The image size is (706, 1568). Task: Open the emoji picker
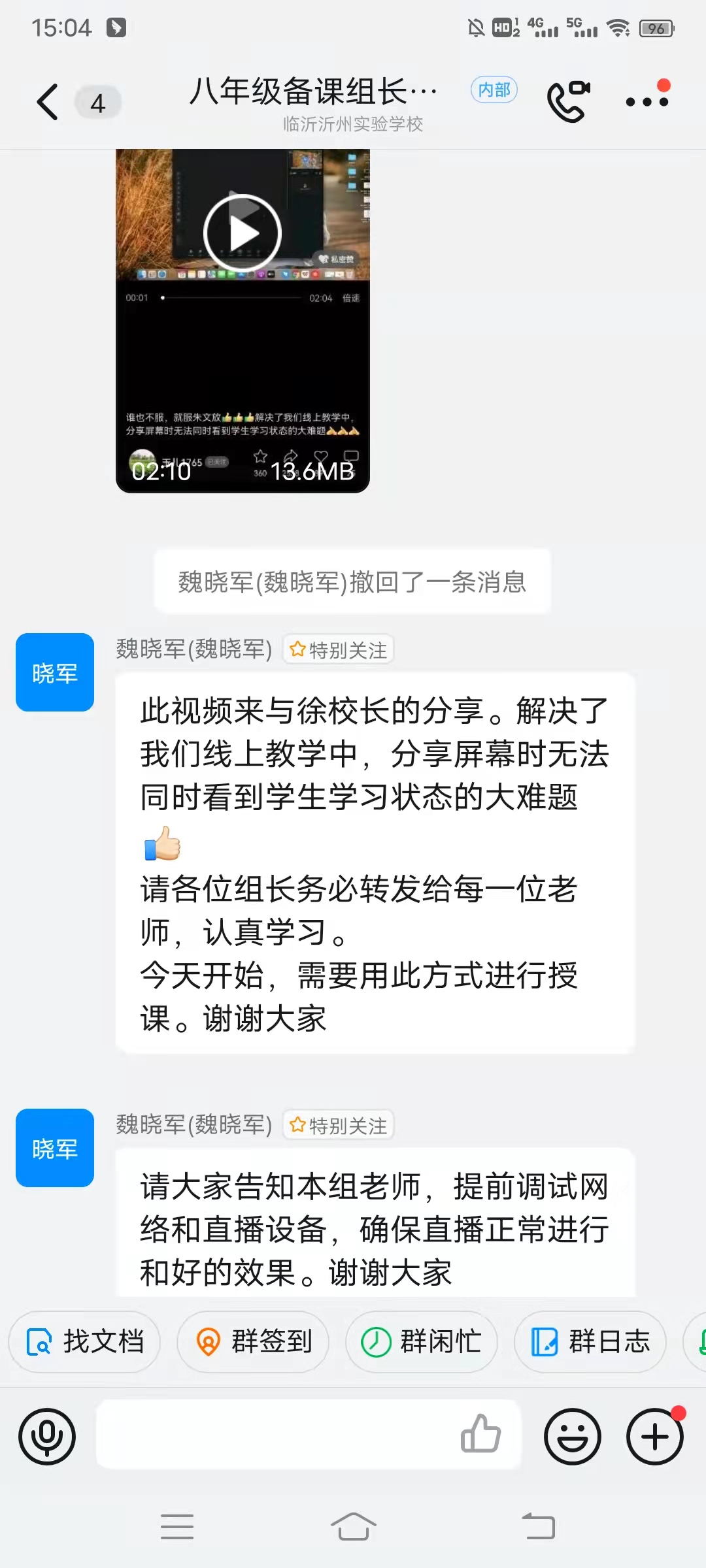[x=573, y=1437]
